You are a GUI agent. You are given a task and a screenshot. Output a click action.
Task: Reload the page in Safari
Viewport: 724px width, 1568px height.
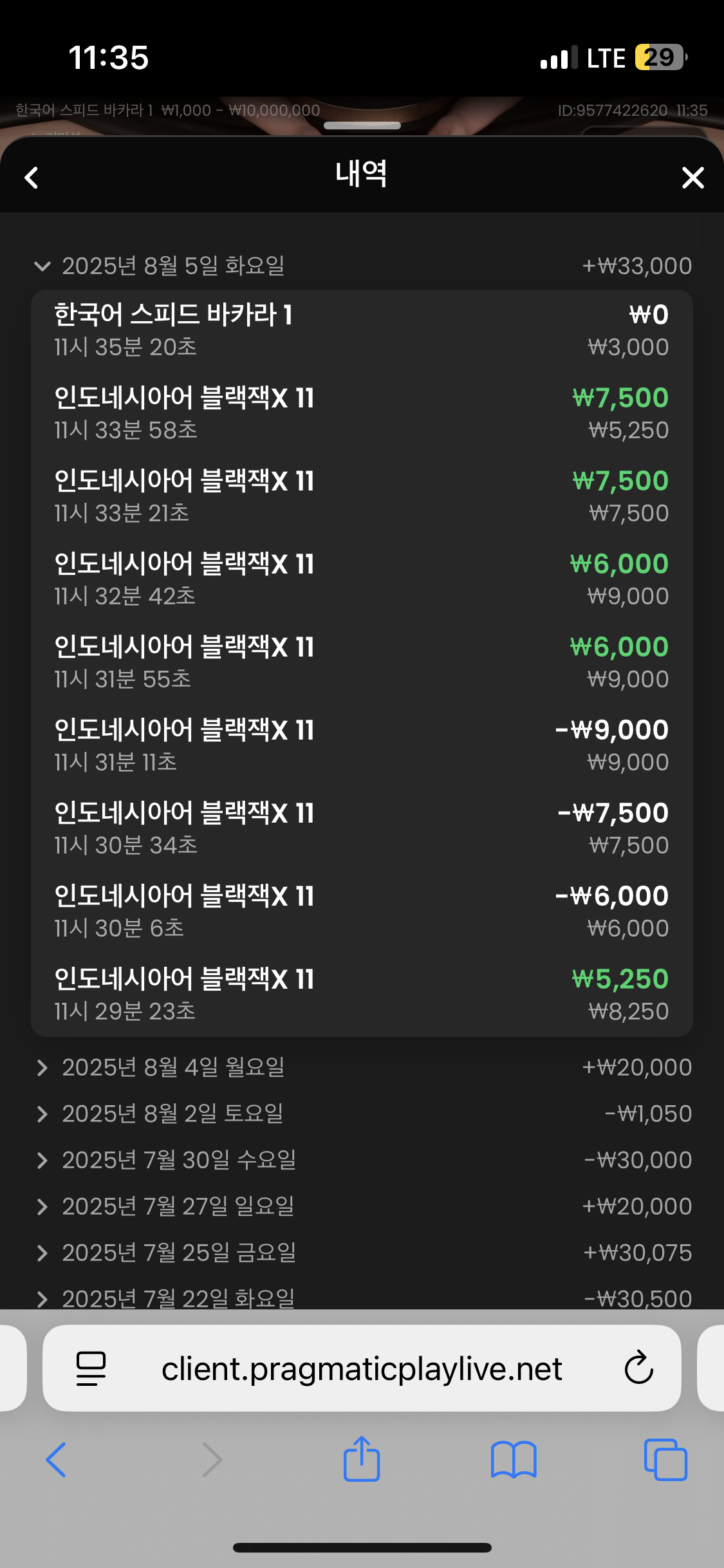638,1368
